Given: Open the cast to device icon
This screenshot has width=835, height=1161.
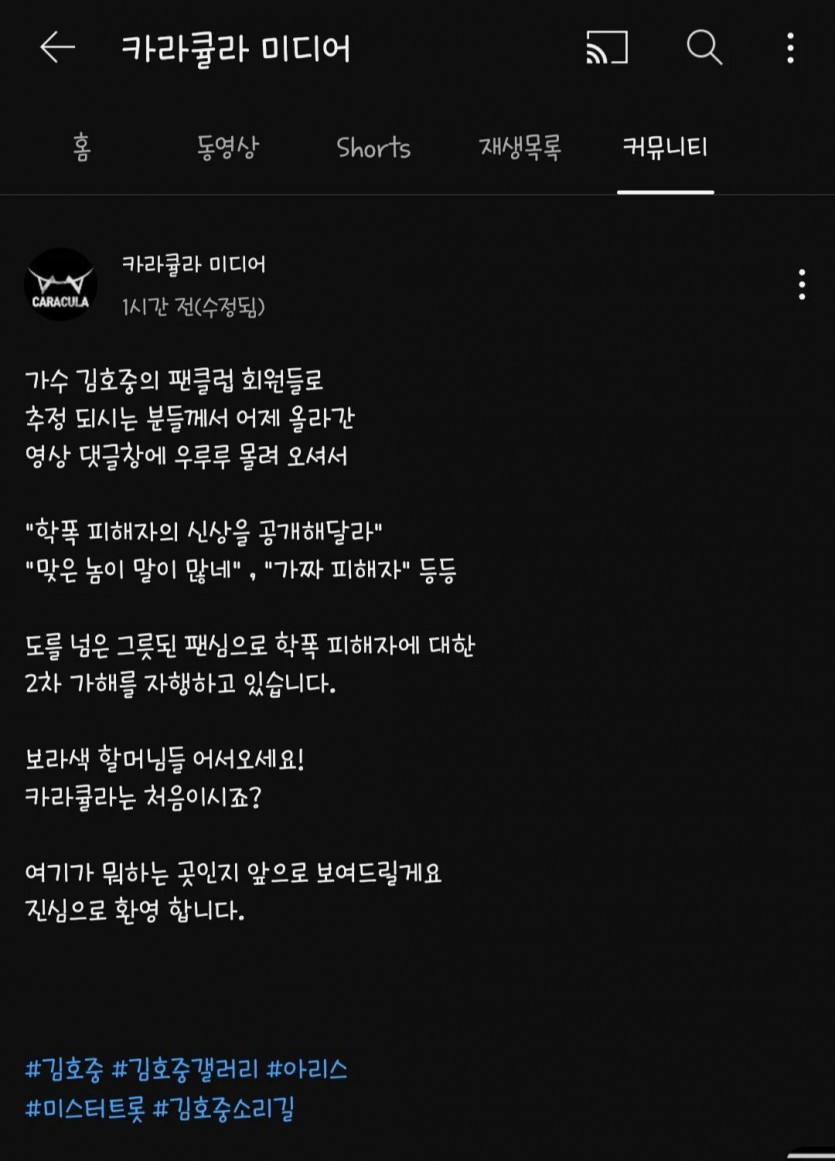Looking at the screenshot, I should click(606, 47).
